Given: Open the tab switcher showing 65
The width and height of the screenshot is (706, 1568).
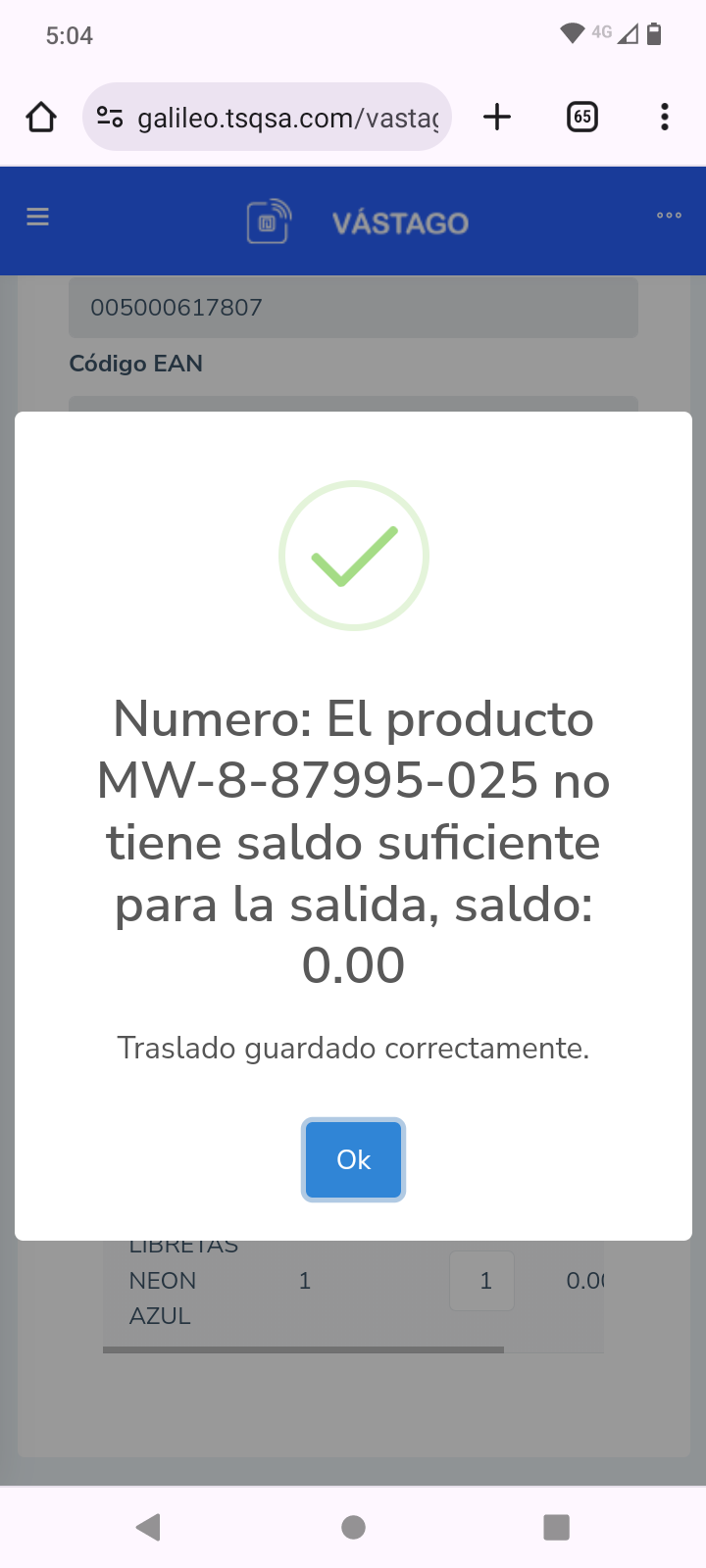Looking at the screenshot, I should click(x=582, y=118).
